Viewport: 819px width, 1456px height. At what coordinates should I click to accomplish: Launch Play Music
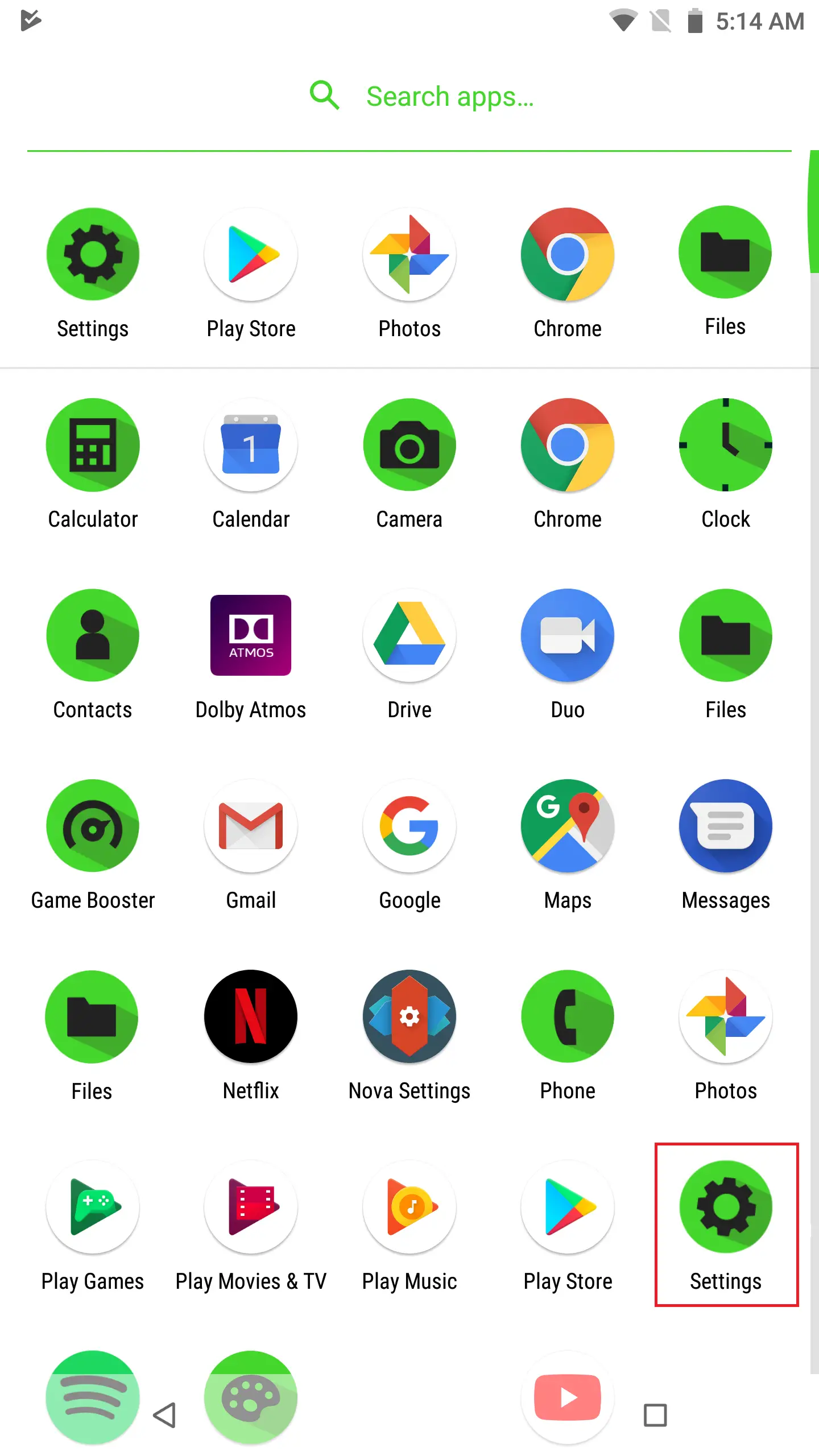[x=409, y=1207]
